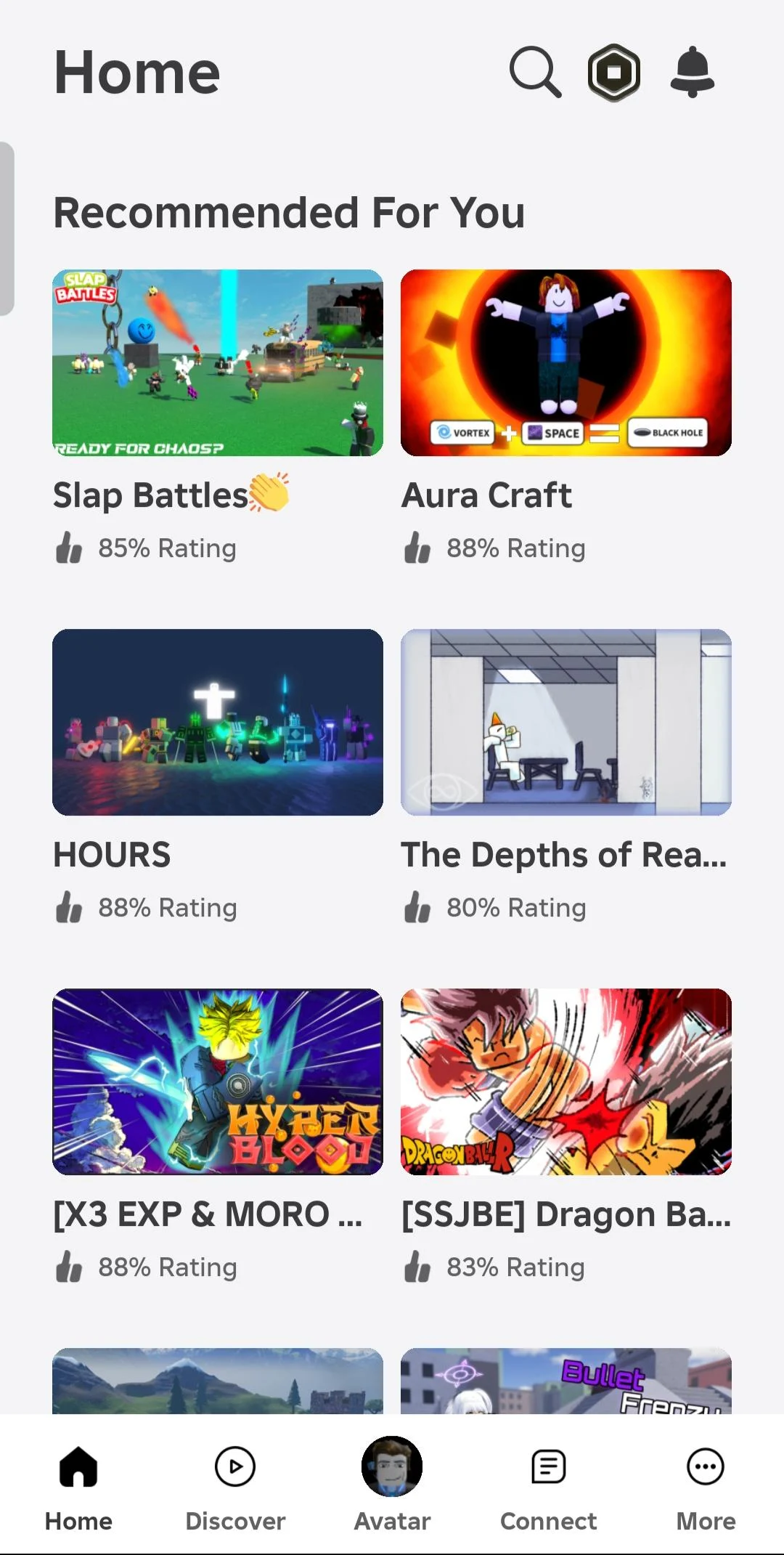
Task: Open the search icon
Action: [535, 72]
